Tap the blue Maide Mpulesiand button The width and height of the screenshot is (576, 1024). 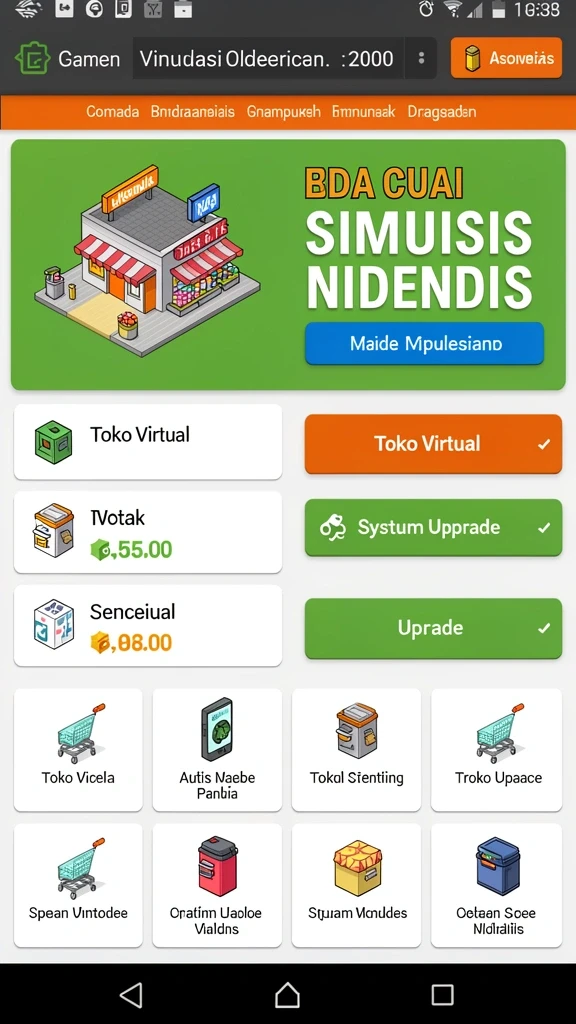424,344
